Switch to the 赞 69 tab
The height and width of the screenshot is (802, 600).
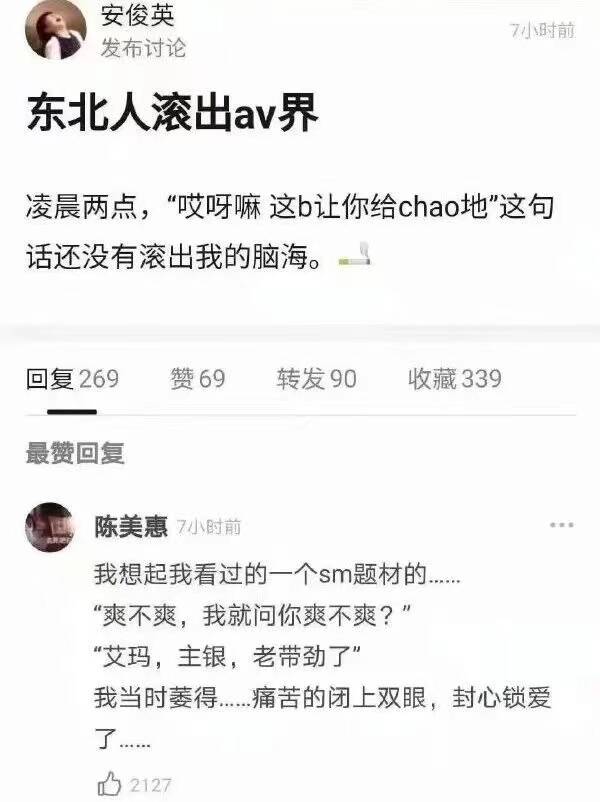coord(198,379)
